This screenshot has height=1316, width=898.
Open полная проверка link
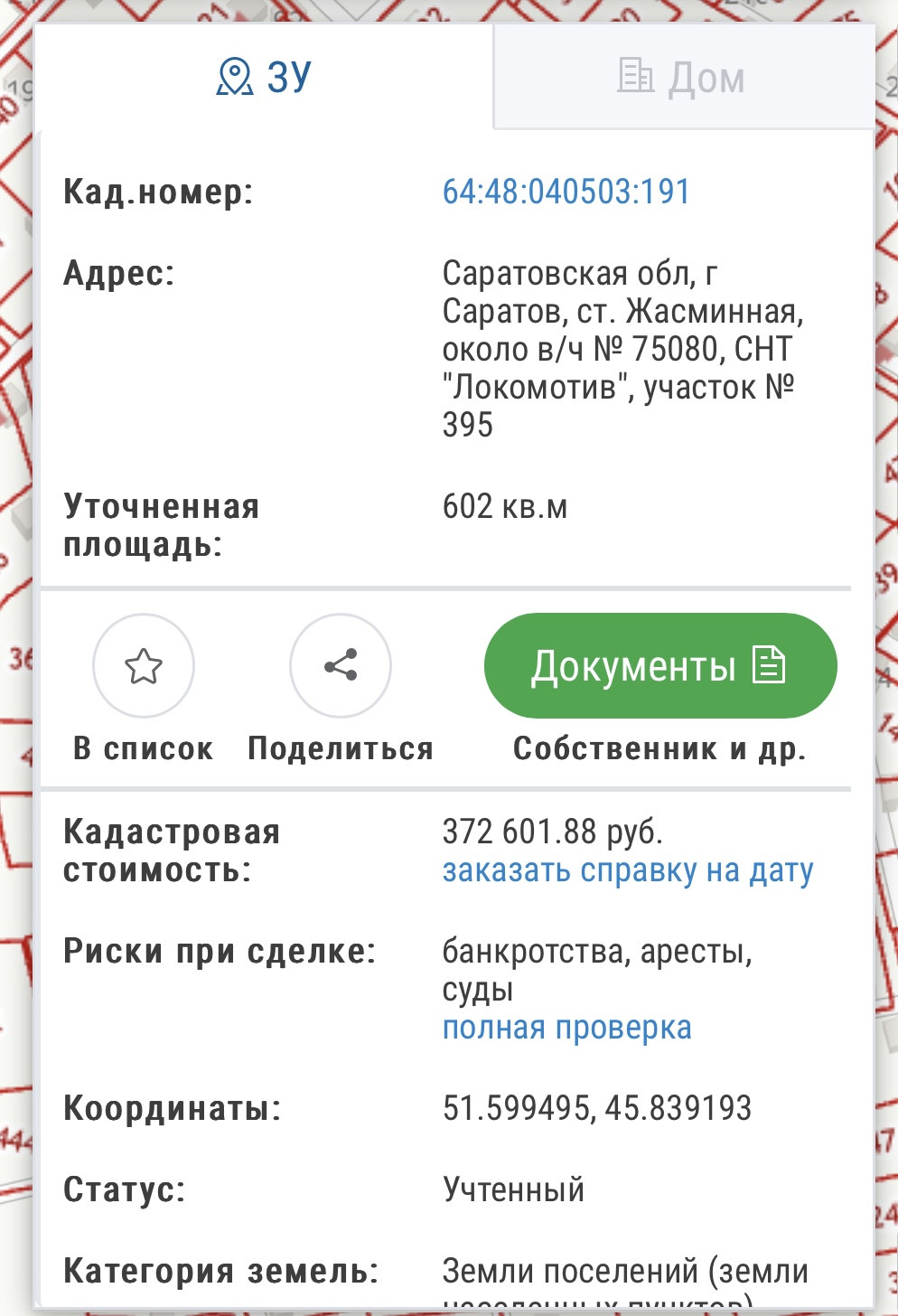point(566,1029)
